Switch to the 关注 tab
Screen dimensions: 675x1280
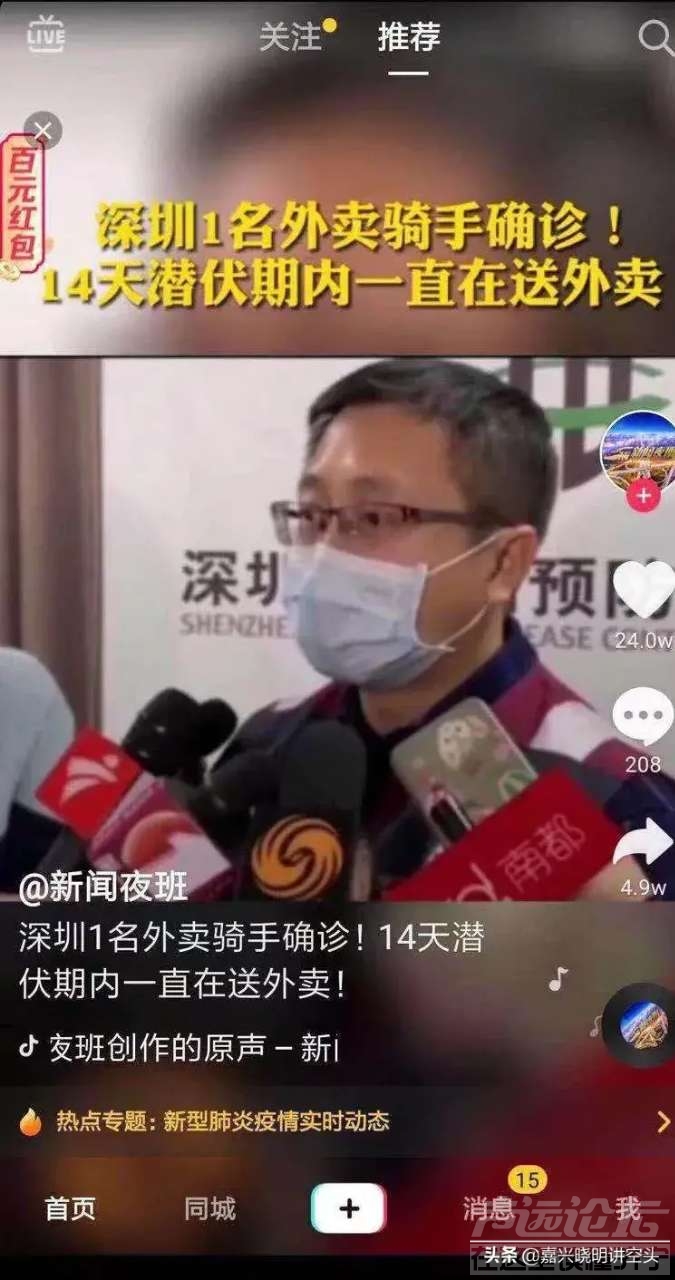[x=291, y=38]
